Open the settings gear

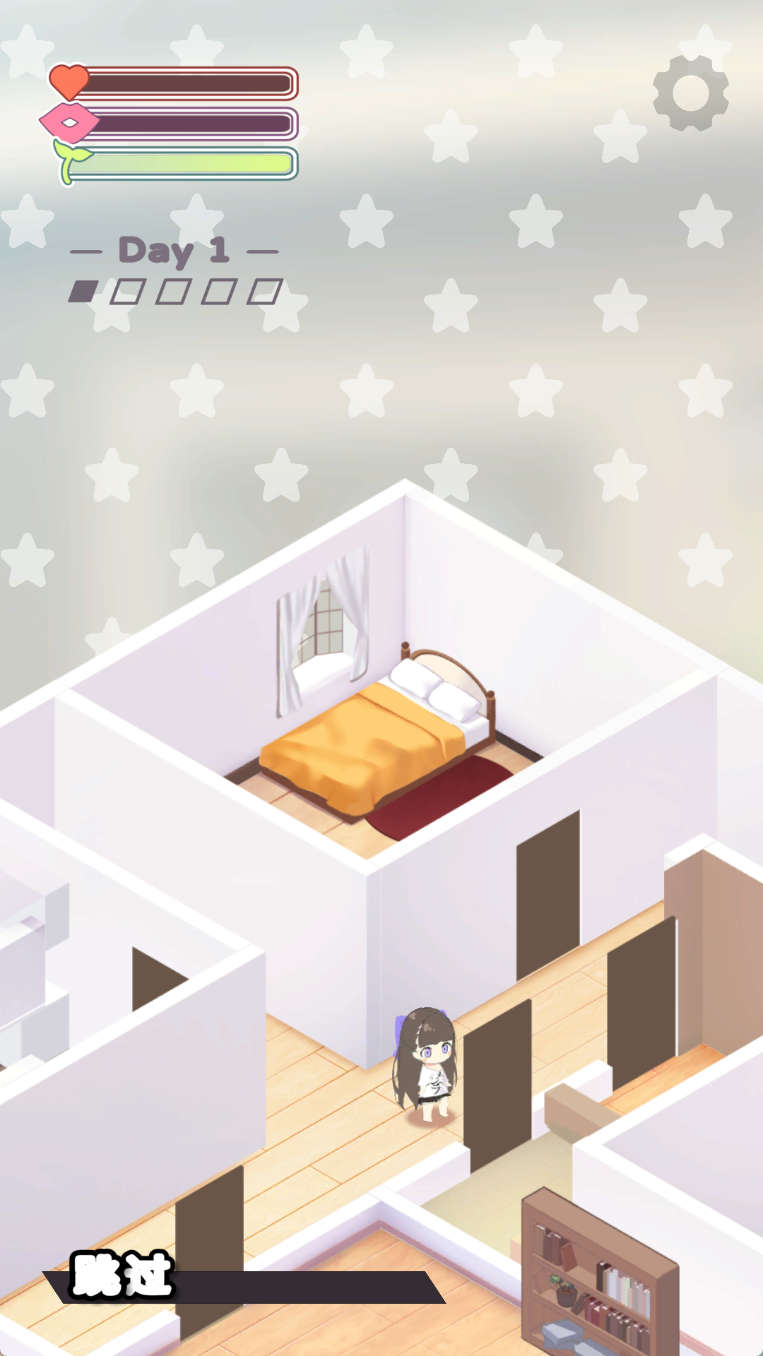click(690, 93)
